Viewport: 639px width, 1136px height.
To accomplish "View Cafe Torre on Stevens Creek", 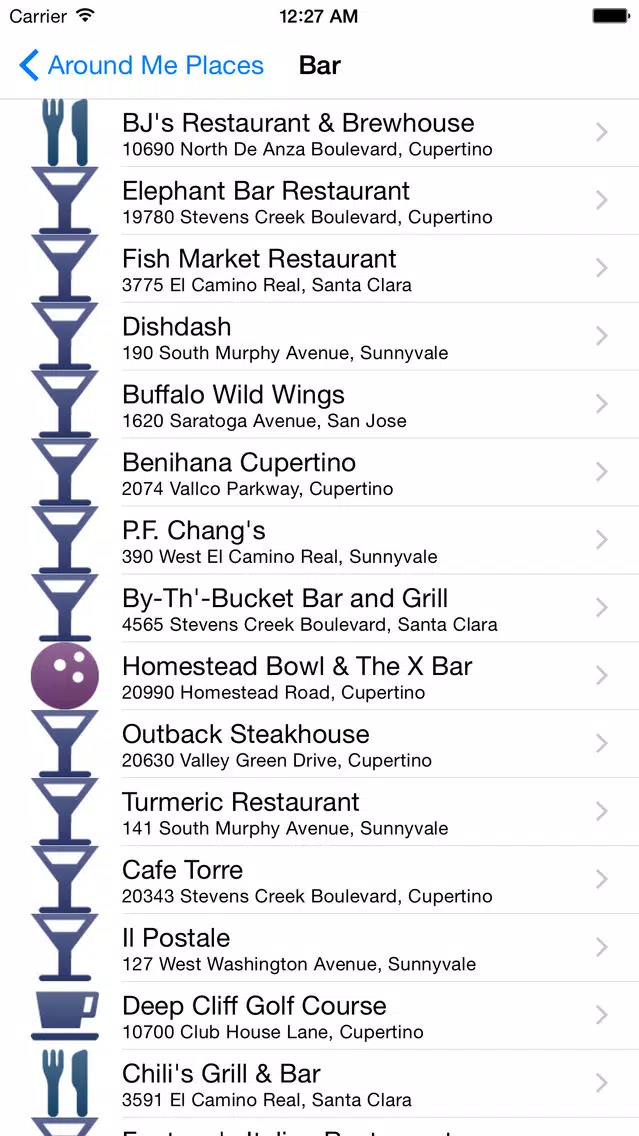I will [320, 880].
